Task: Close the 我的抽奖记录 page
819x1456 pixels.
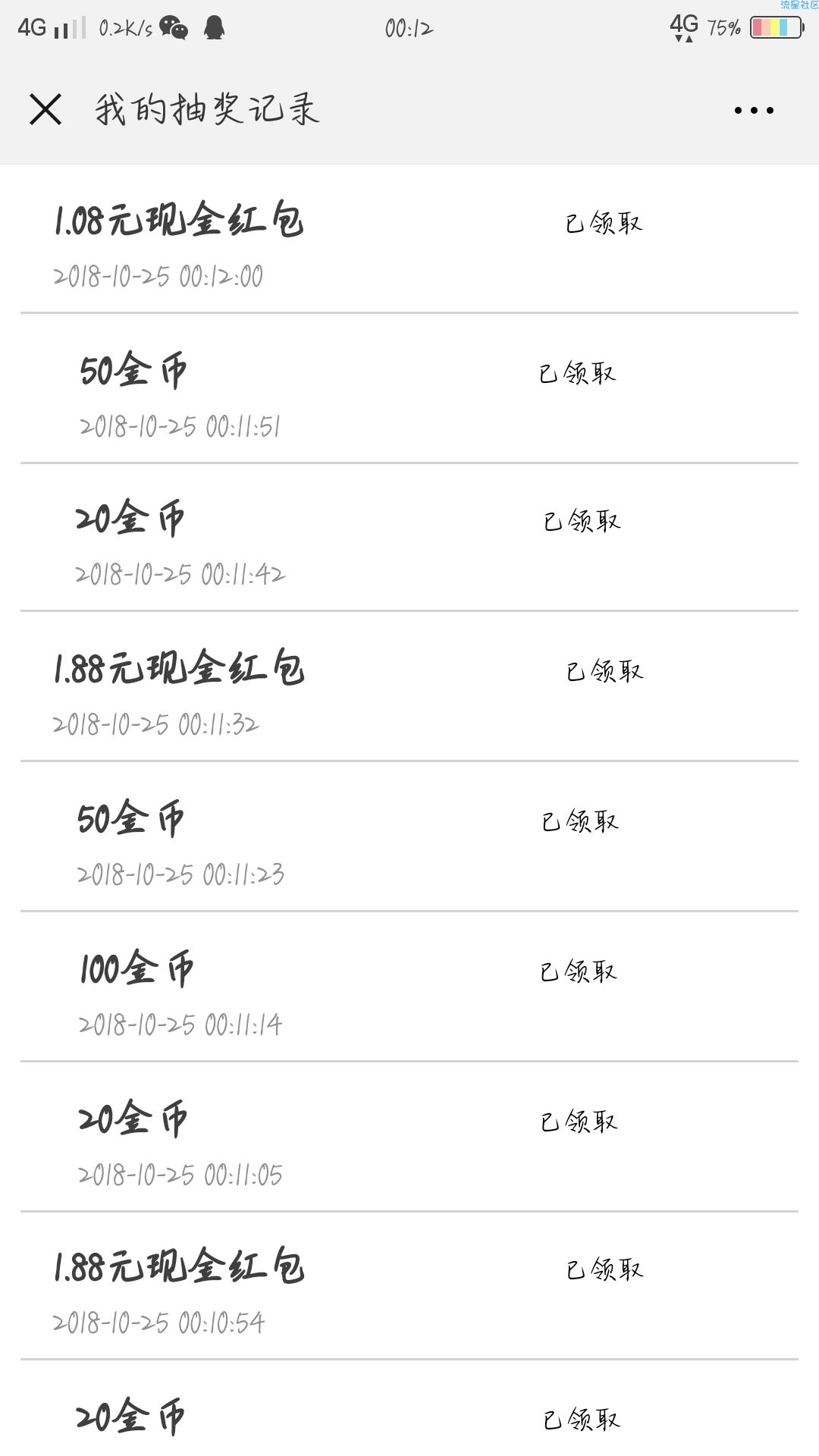Action: pos(45,109)
